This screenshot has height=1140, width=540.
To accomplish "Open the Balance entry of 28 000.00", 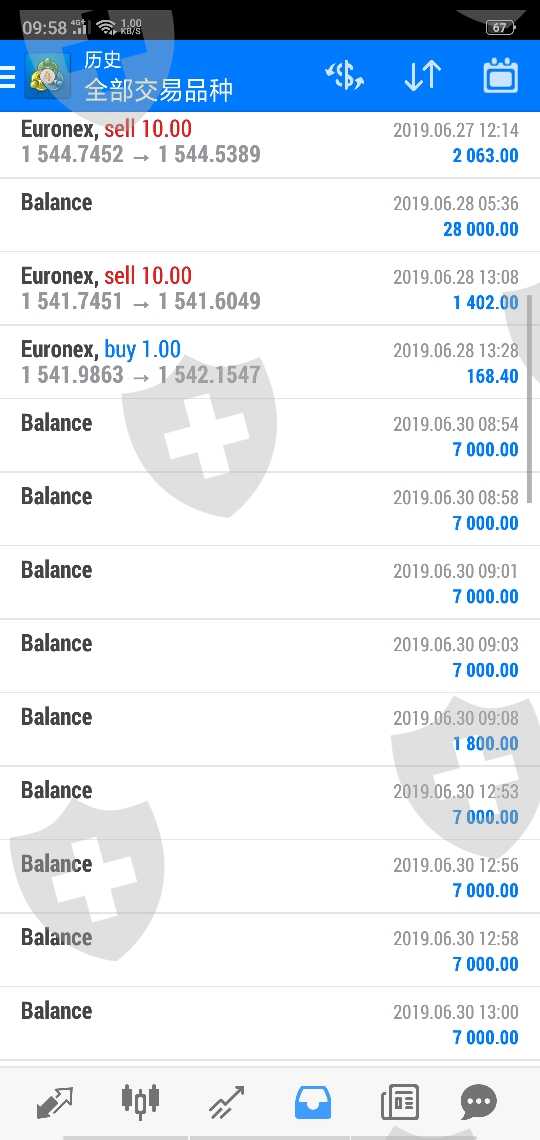I will (x=270, y=215).
